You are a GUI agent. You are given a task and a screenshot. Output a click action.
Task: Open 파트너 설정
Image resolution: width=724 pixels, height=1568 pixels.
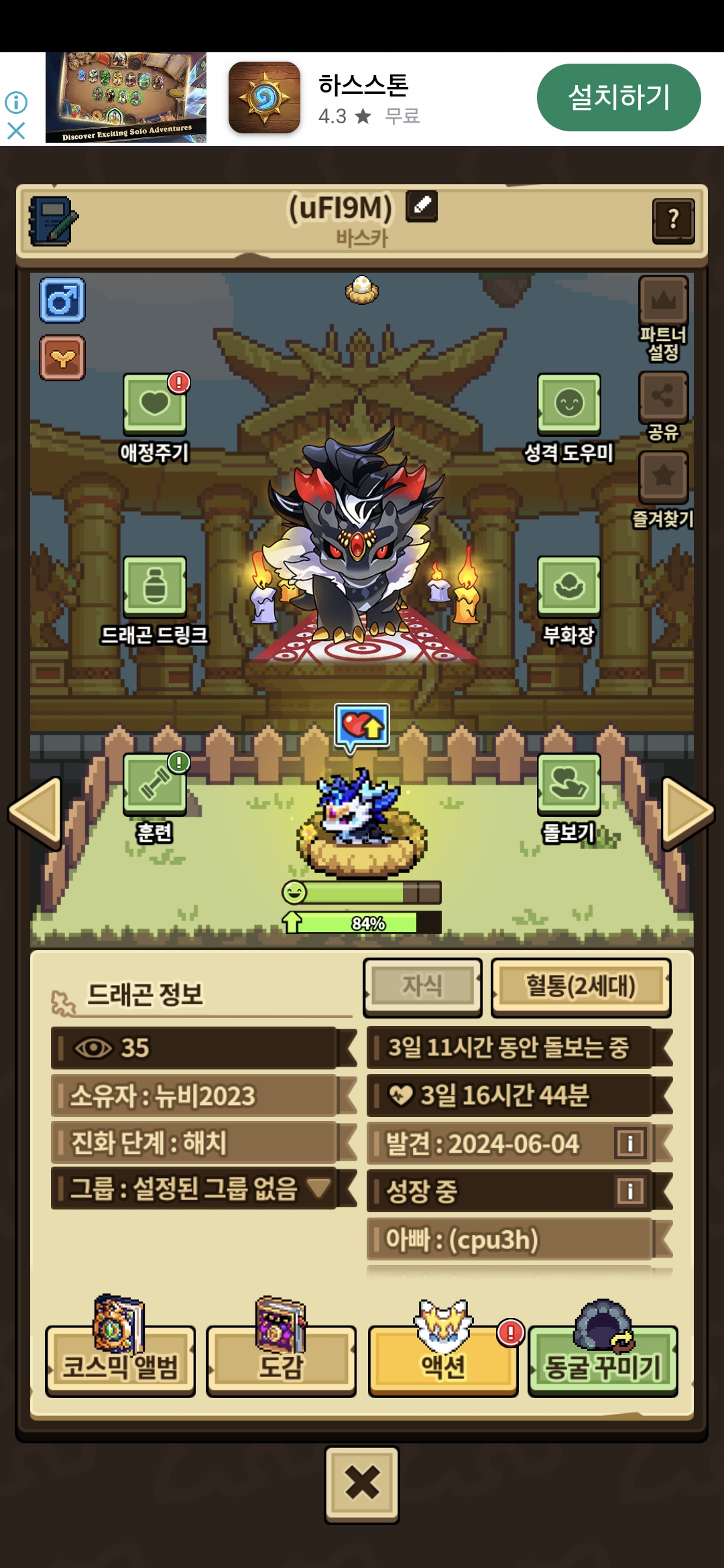(663, 302)
